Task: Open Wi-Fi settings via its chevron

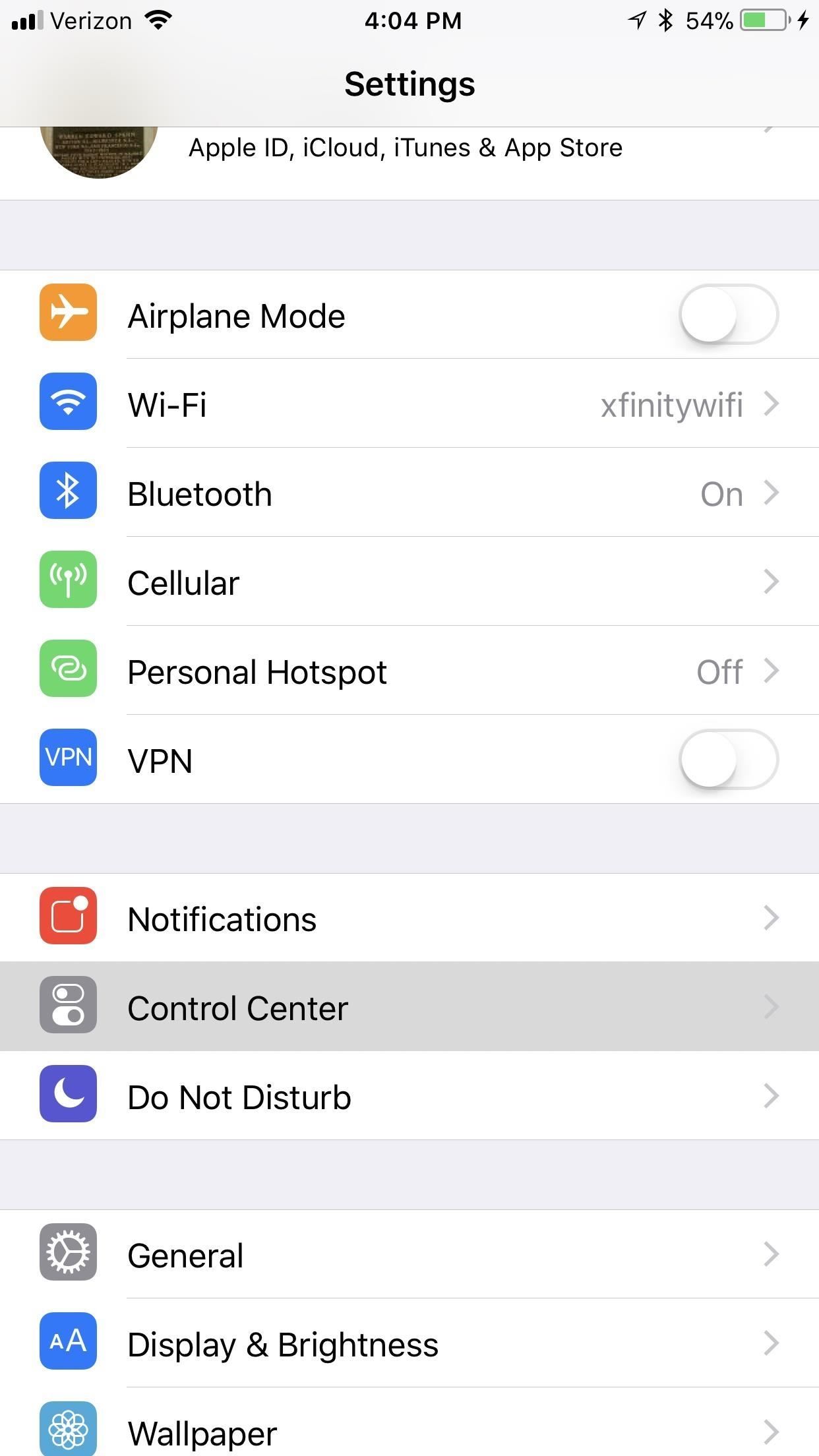Action: tap(772, 404)
